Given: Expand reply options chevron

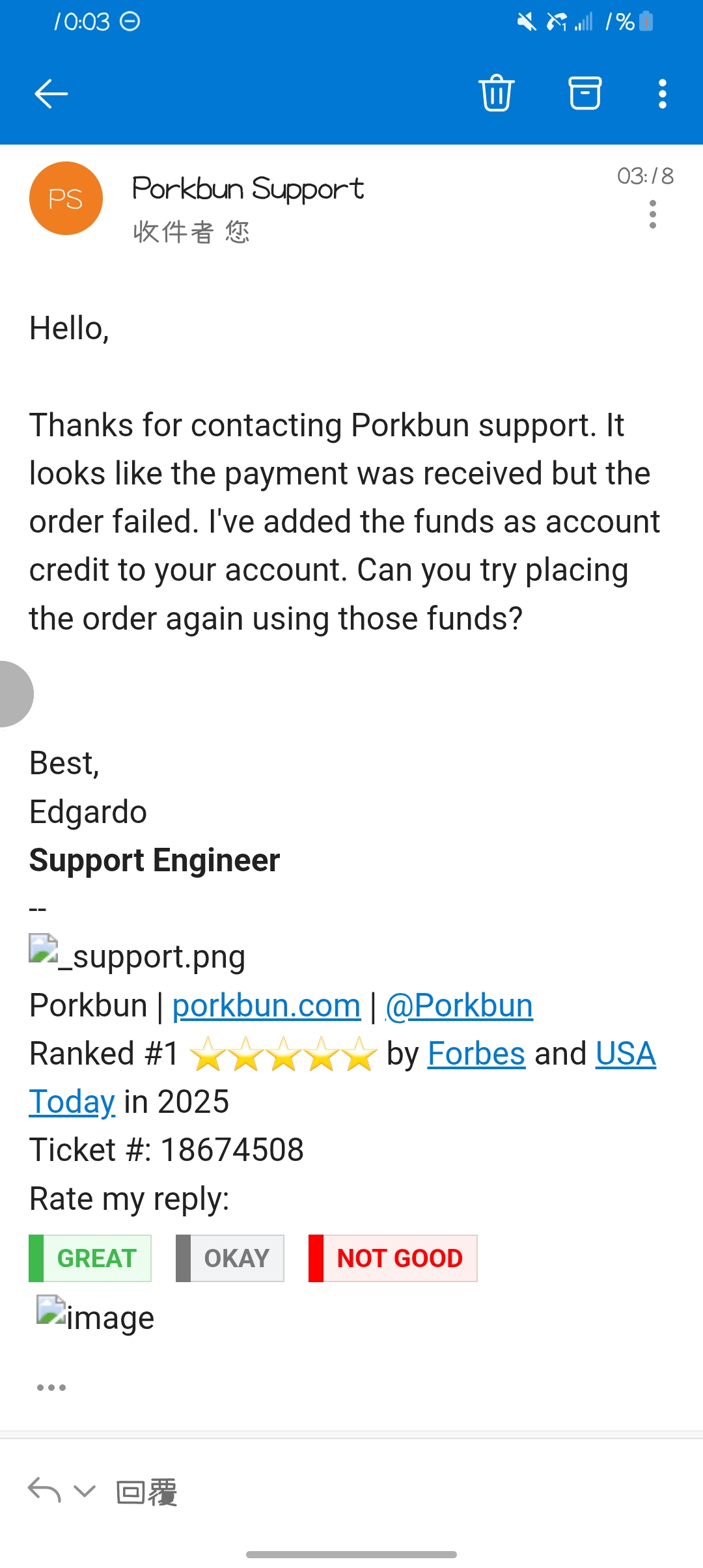Looking at the screenshot, I should pos(85,1490).
